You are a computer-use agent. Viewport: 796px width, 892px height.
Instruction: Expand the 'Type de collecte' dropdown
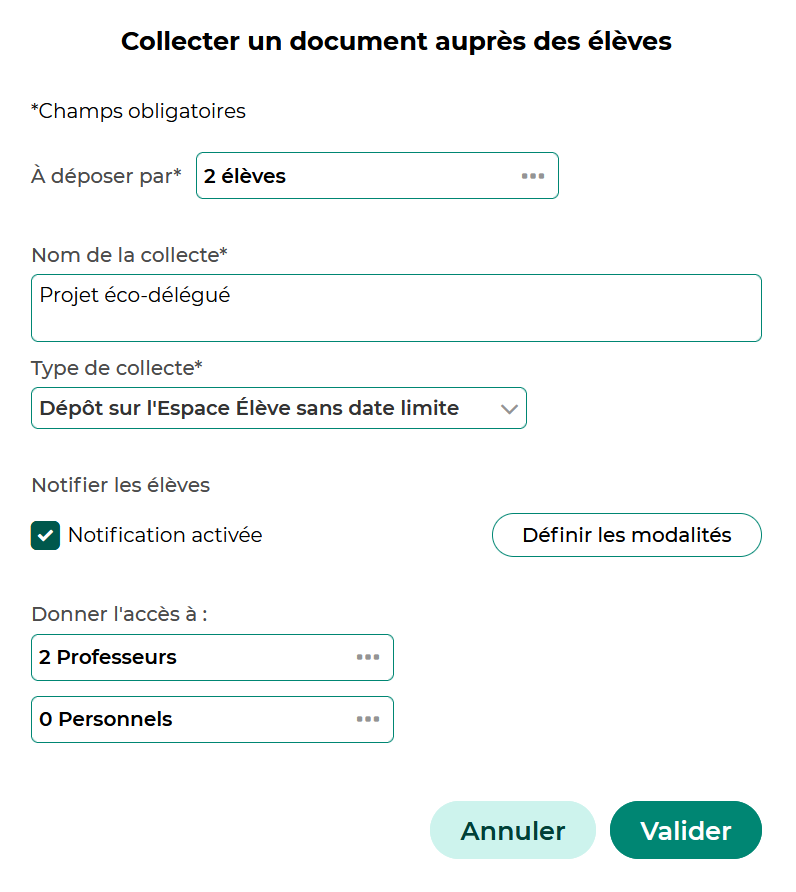point(278,408)
